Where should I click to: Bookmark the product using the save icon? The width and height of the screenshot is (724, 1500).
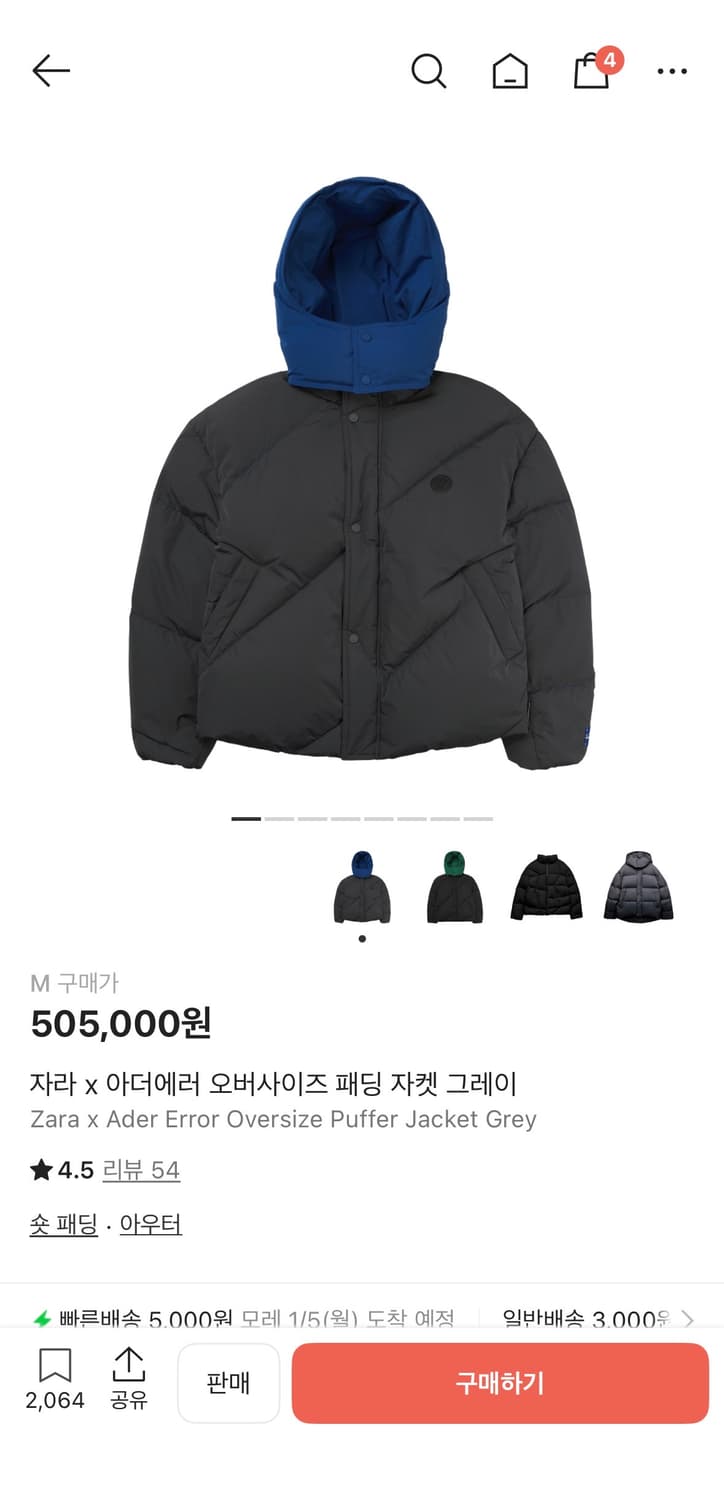pyautogui.click(x=55, y=1365)
